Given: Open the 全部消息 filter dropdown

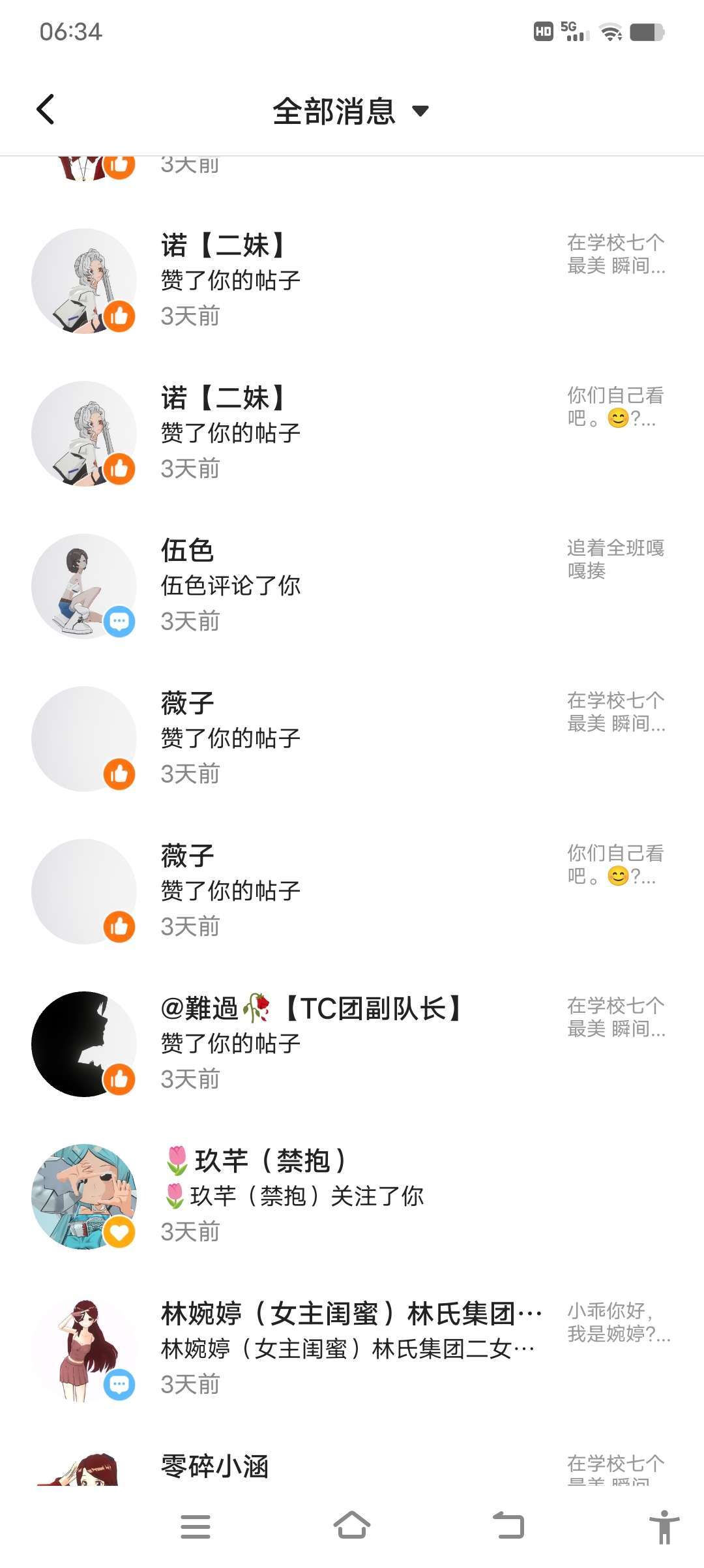Looking at the screenshot, I should [x=351, y=111].
